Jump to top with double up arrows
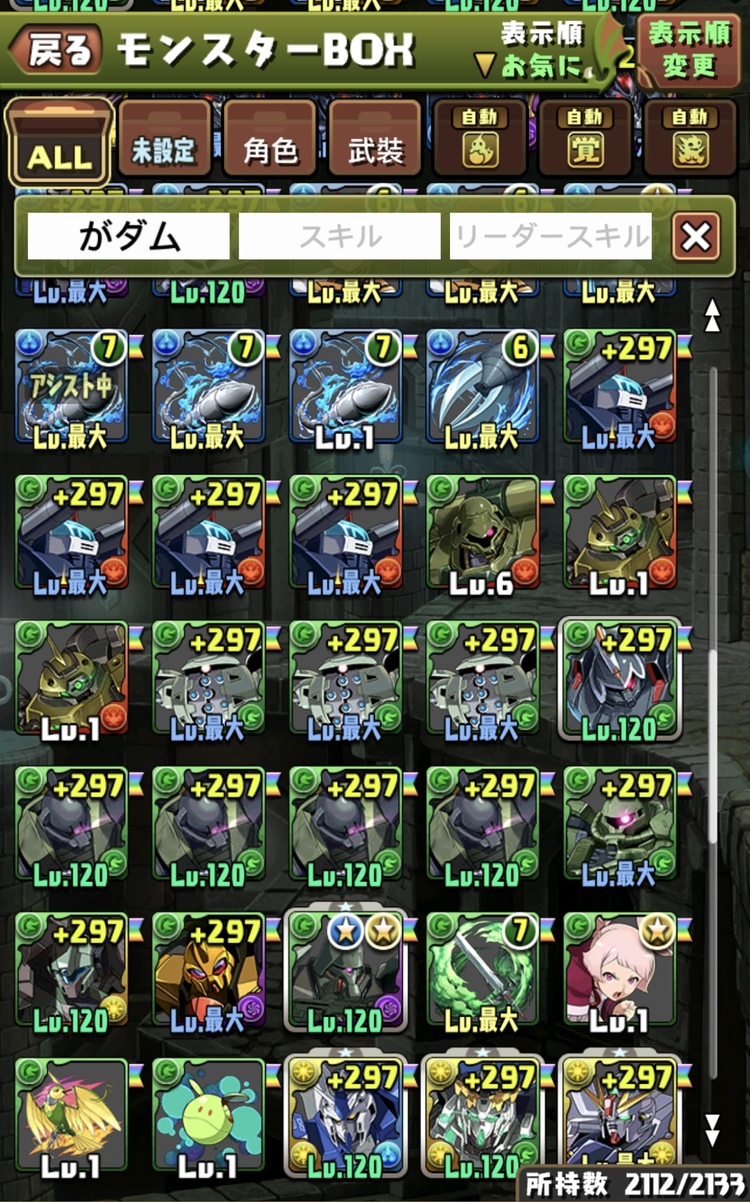The height and width of the screenshot is (1202, 750). click(x=712, y=316)
